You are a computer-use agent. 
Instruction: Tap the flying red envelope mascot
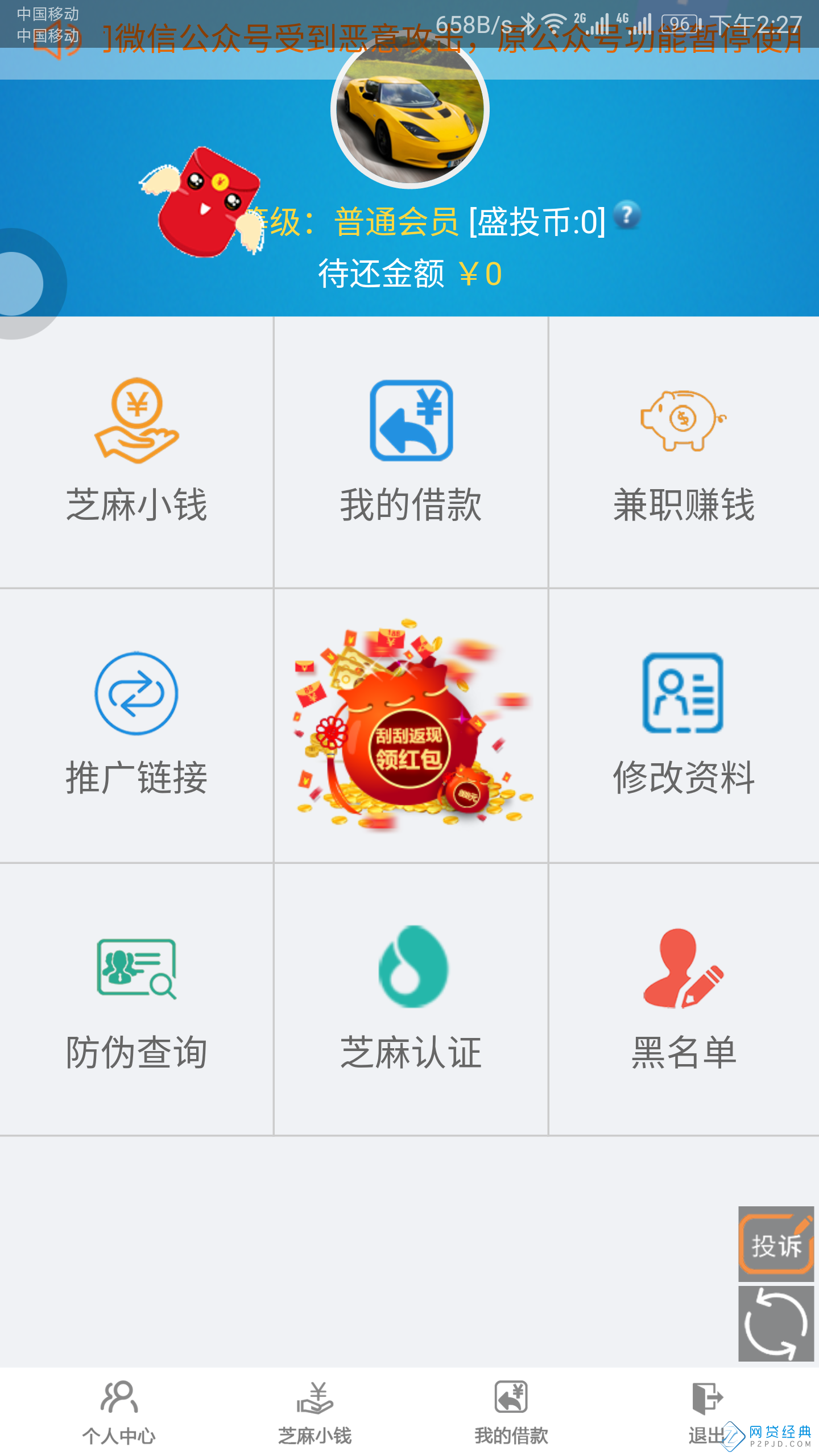[202, 201]
